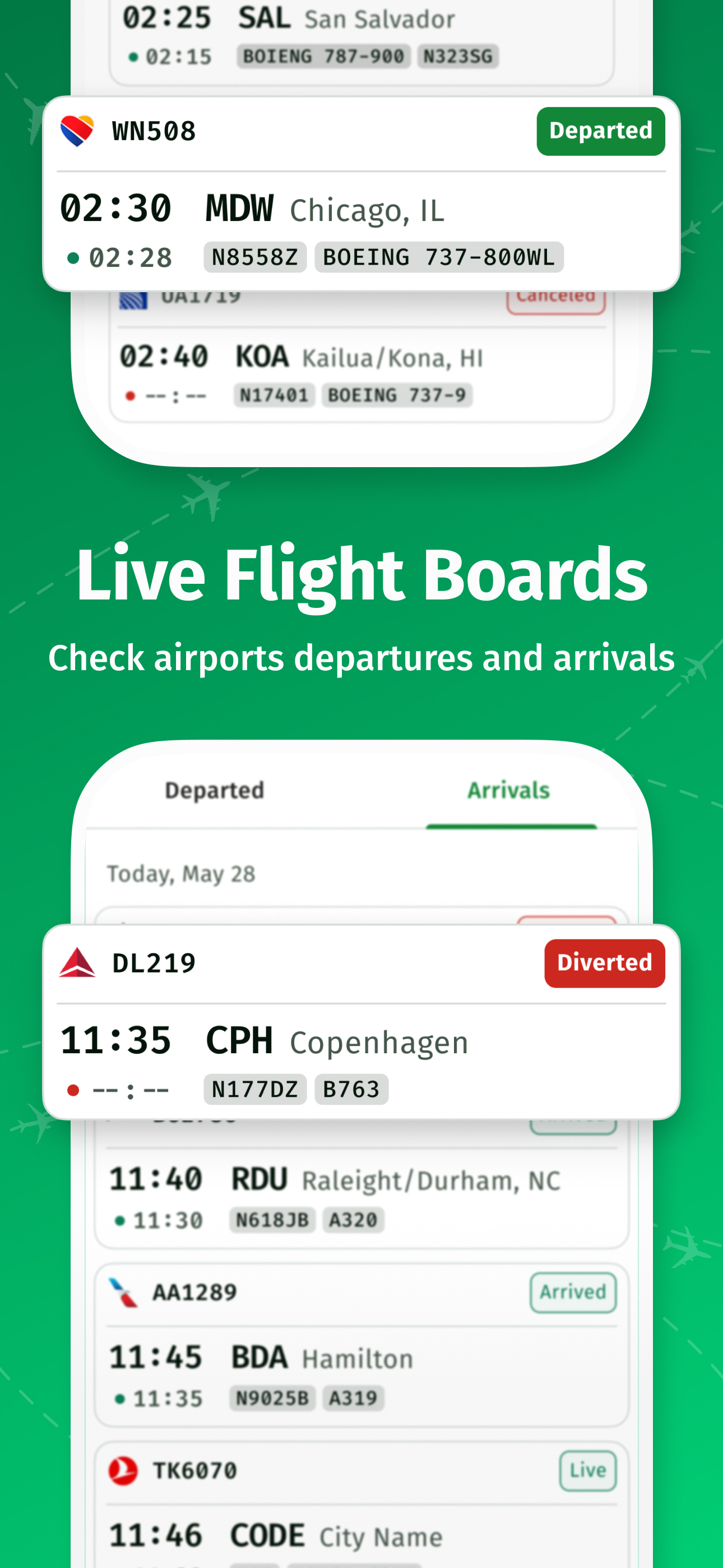Click the Diverted status button on DL219
Viewport: 723px width, 1568px height.
point(604,962)
